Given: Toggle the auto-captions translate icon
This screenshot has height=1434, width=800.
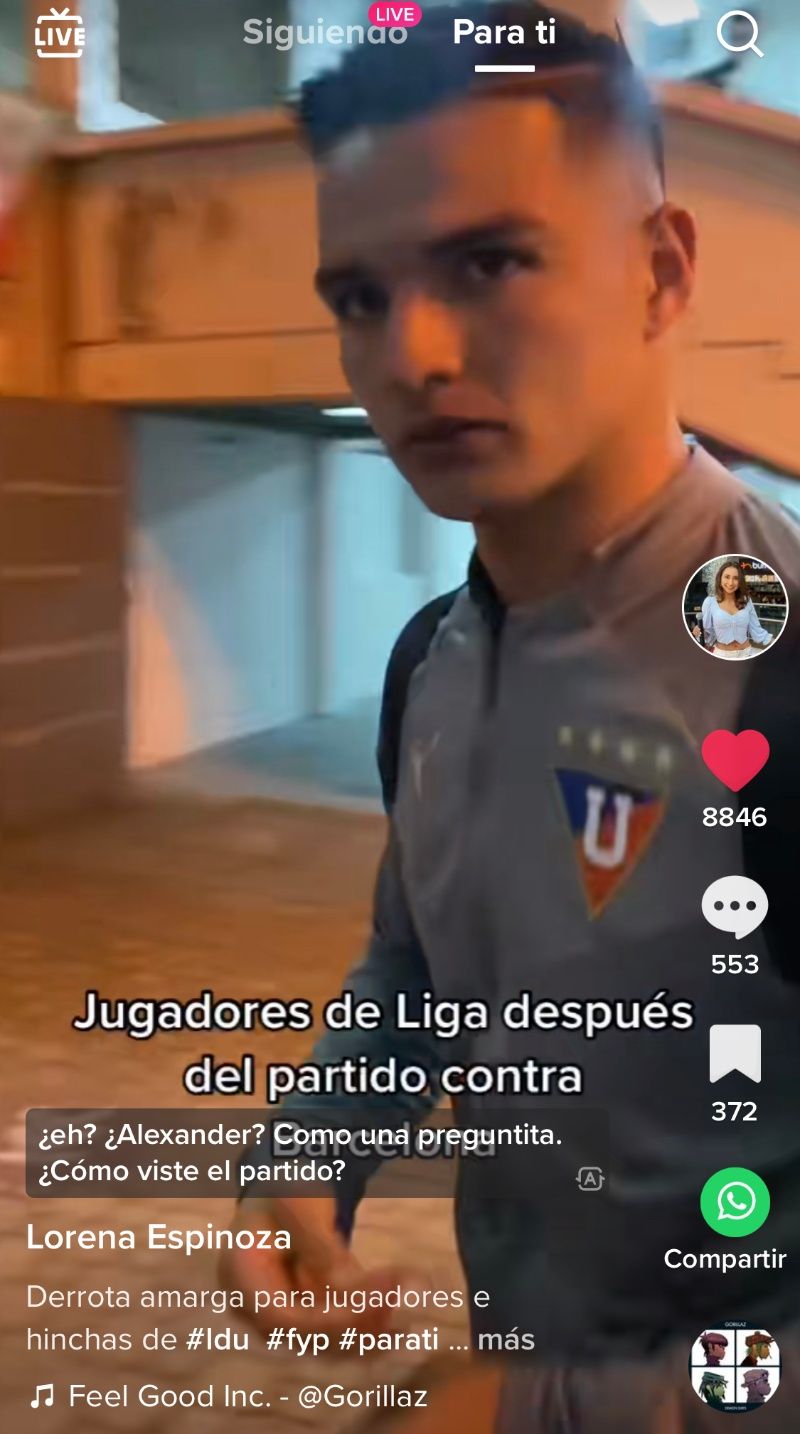Looking at the screenshot, I should pos(590,1179).
